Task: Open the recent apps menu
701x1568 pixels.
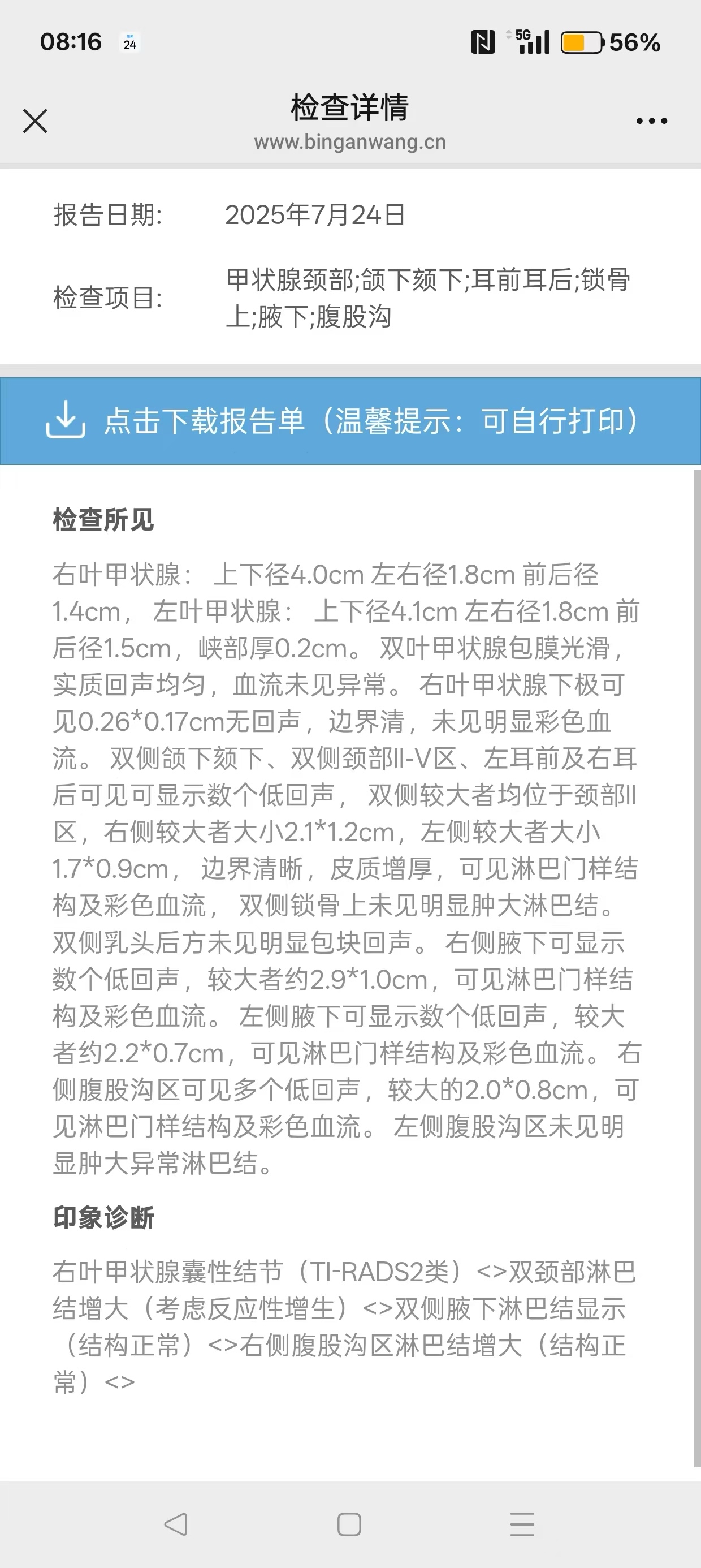Action: [x=522, y=1524]
